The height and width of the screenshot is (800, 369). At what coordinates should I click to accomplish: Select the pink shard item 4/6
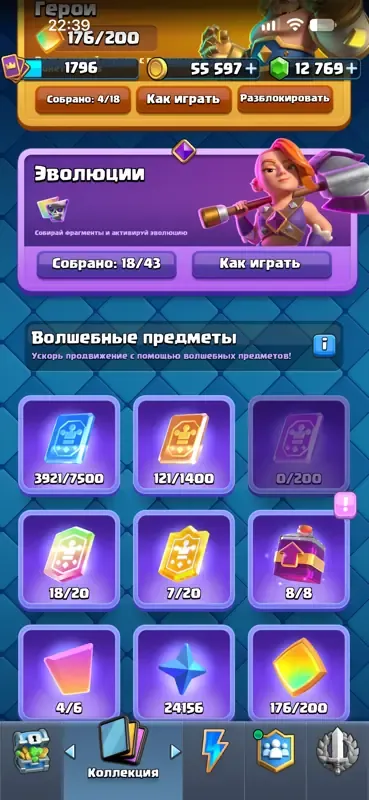[69, 673]
